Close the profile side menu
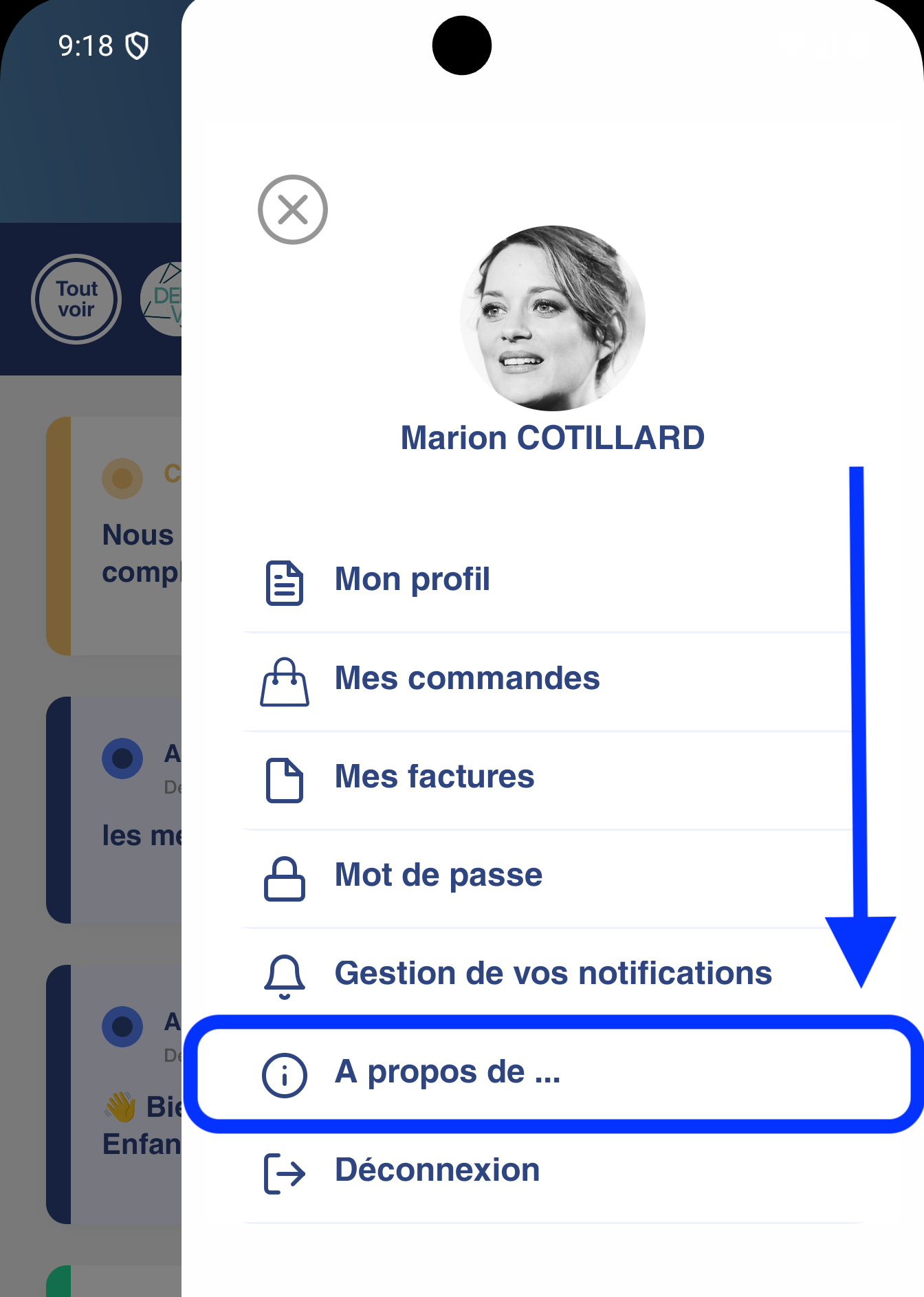 click(x=293, y=210)
